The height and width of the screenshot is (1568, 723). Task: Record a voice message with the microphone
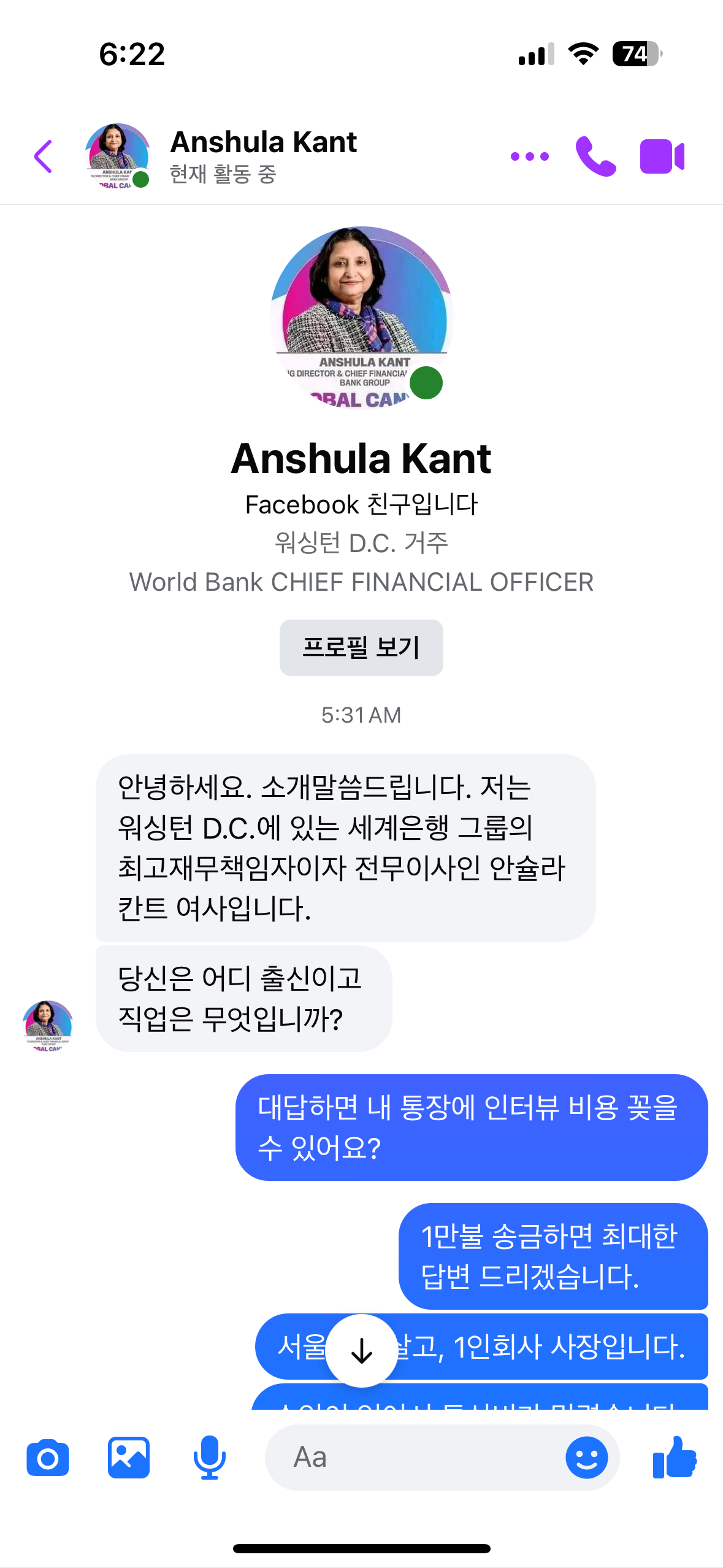(x=210, y=1458)
